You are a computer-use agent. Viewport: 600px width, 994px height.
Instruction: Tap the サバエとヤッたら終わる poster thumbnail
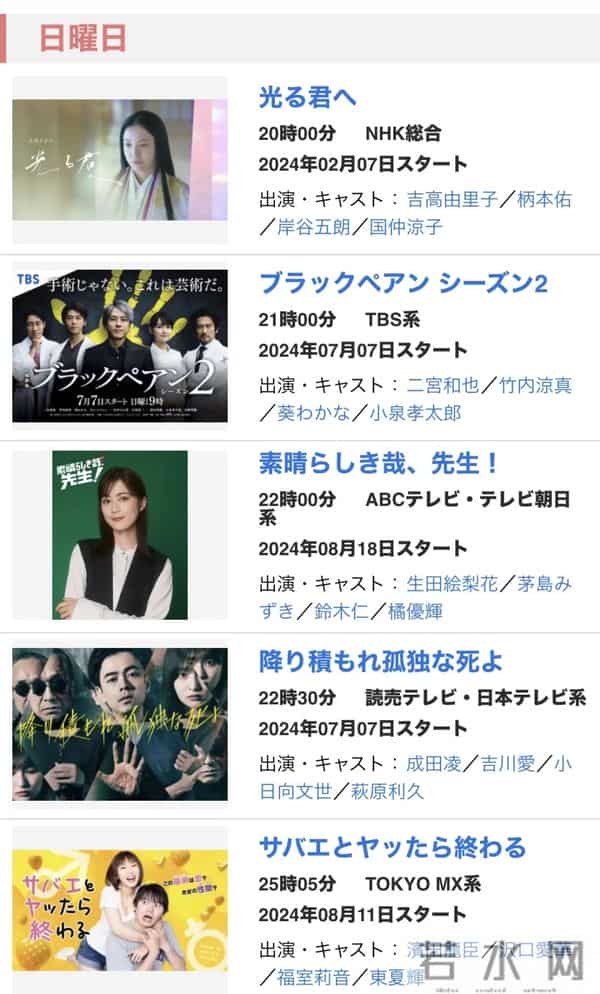pyautogui.click(x=119, y=910)
